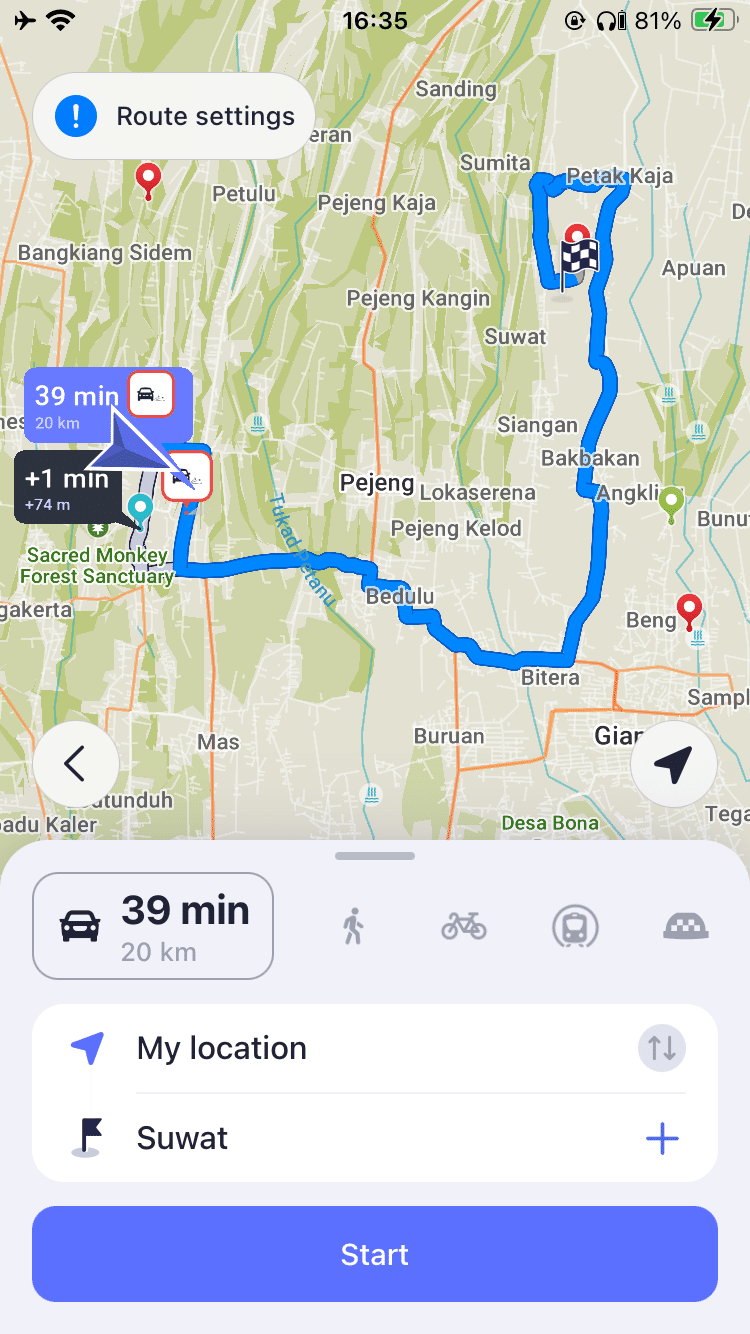Start navigation to Suwat
The width and height of the screenshot is (750, 1334).
tap(375, 1254)
